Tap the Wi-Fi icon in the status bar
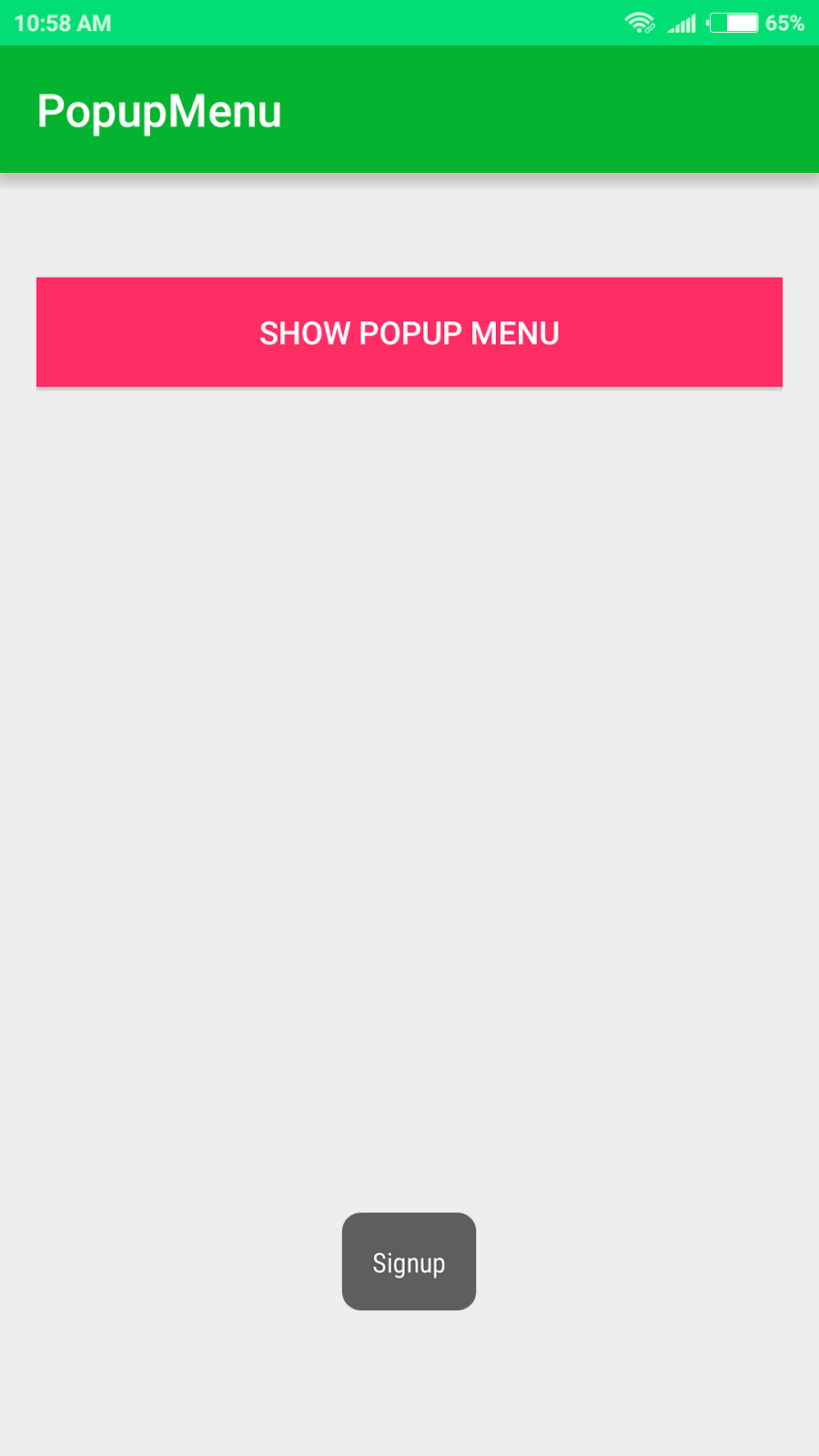819x1456 pixels. 640,21
